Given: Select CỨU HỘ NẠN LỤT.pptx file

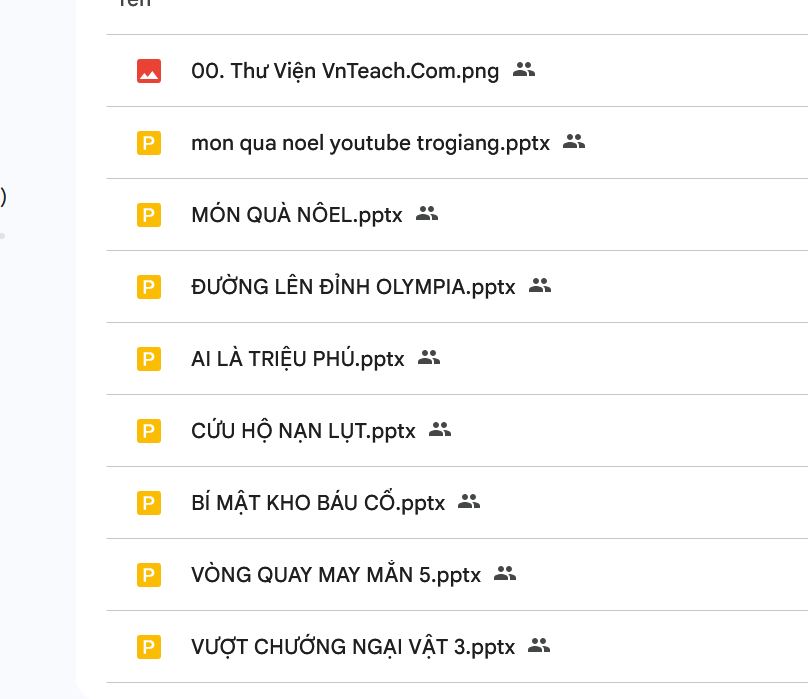Looking at the screenshot, I should pos(302,431).
